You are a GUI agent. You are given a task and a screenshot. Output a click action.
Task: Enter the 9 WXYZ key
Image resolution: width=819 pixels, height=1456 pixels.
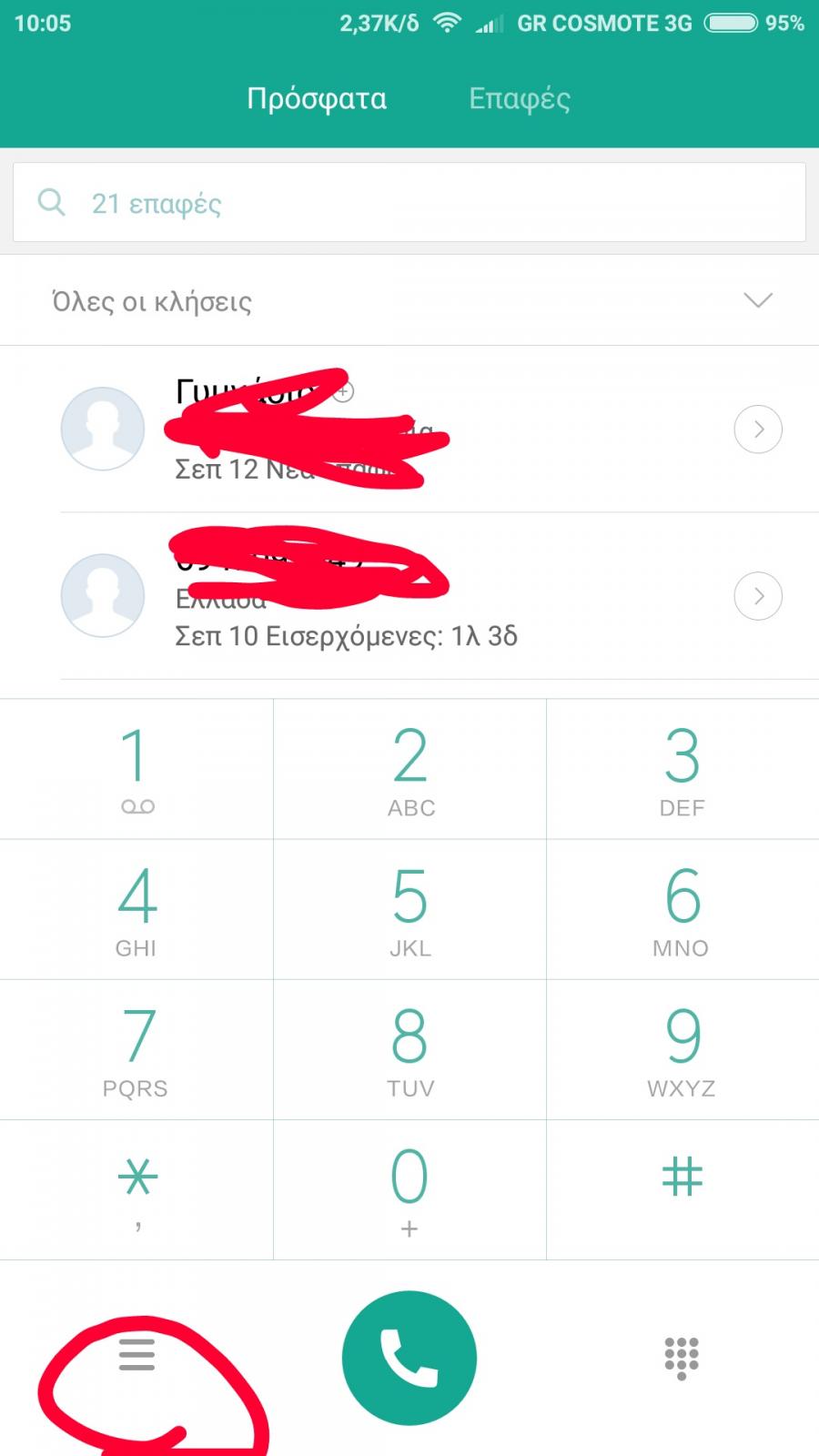click(x=682, y=1049)
